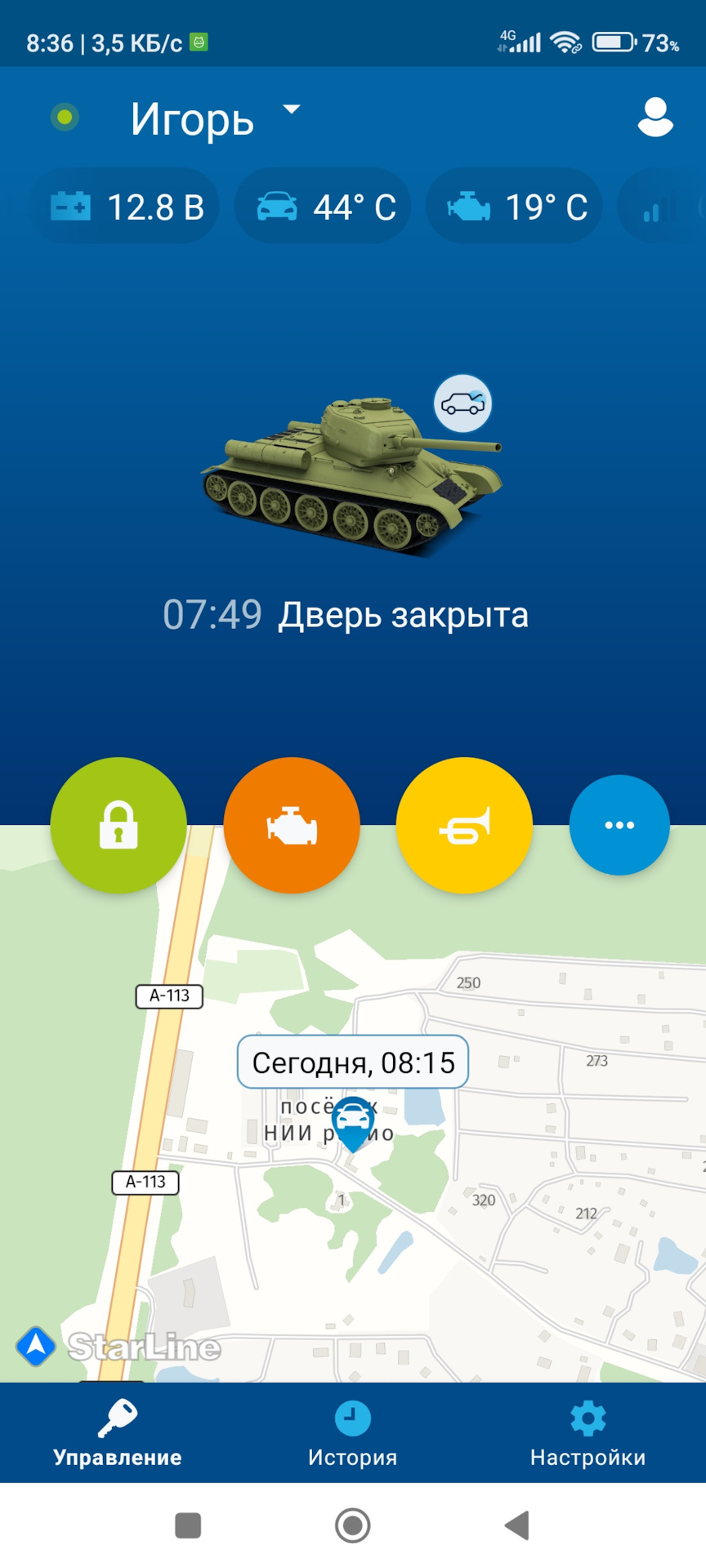This screenshot has height=1568, width=706.
Task: Tap the 19° C engine temperature chip
Action: (x=515, y=207)
